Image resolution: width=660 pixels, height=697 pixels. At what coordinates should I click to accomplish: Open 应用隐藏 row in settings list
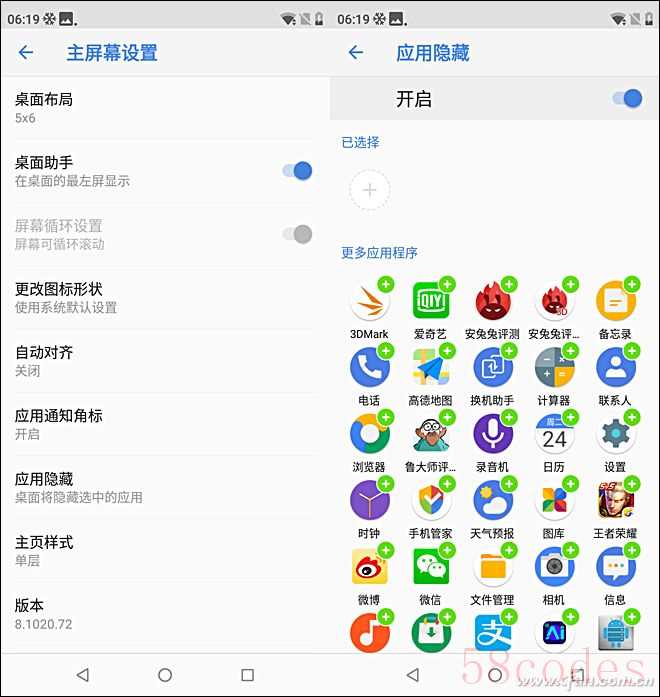tap(160, 487)
